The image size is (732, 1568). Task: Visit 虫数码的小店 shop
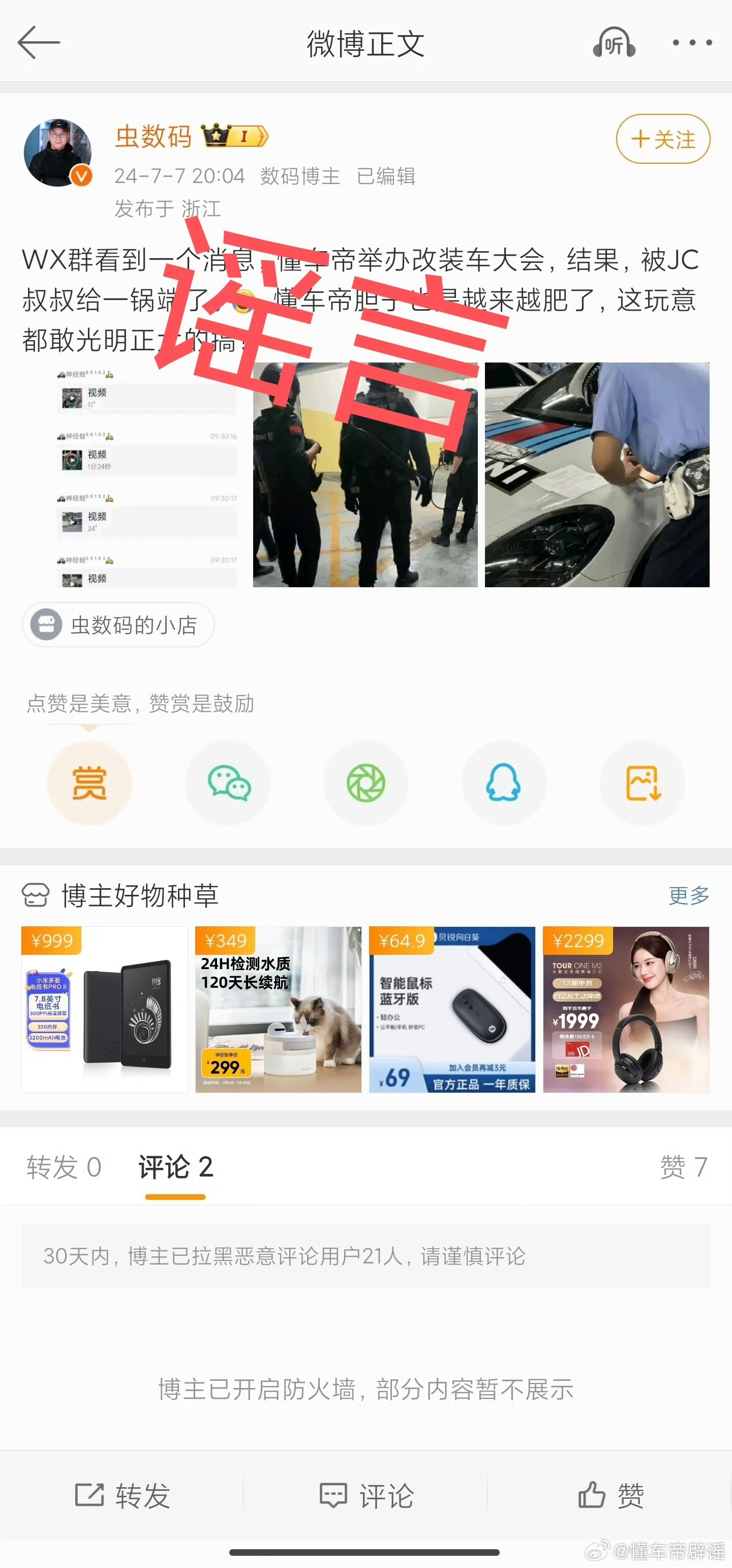pos(118,624)
